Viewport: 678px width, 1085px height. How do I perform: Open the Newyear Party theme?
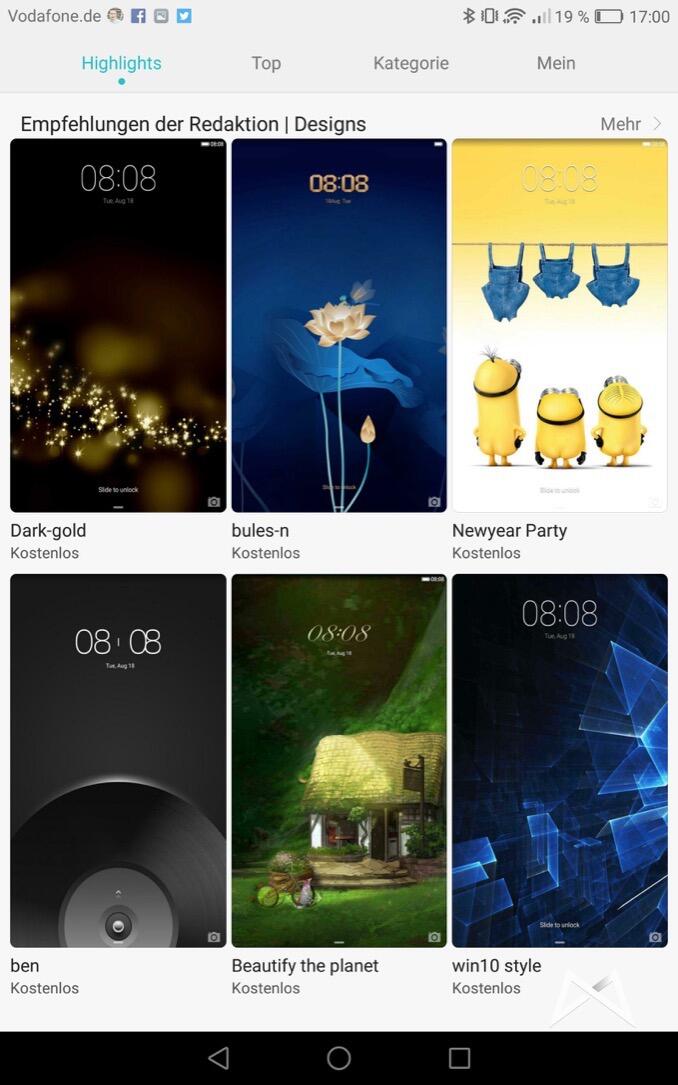[559, 326]
